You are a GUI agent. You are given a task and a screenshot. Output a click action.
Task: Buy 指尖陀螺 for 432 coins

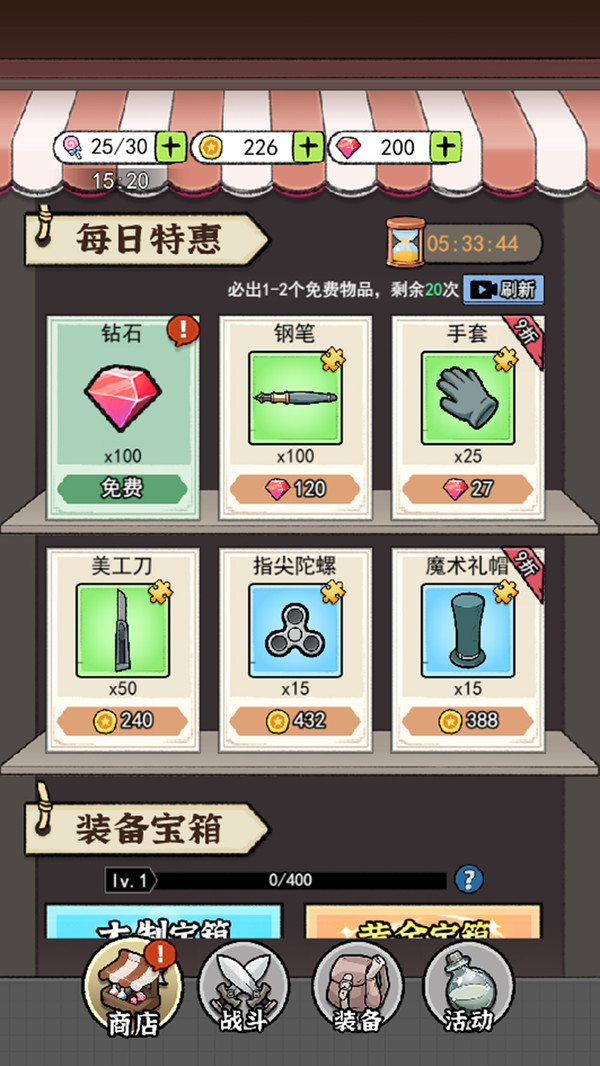point(295,720)
